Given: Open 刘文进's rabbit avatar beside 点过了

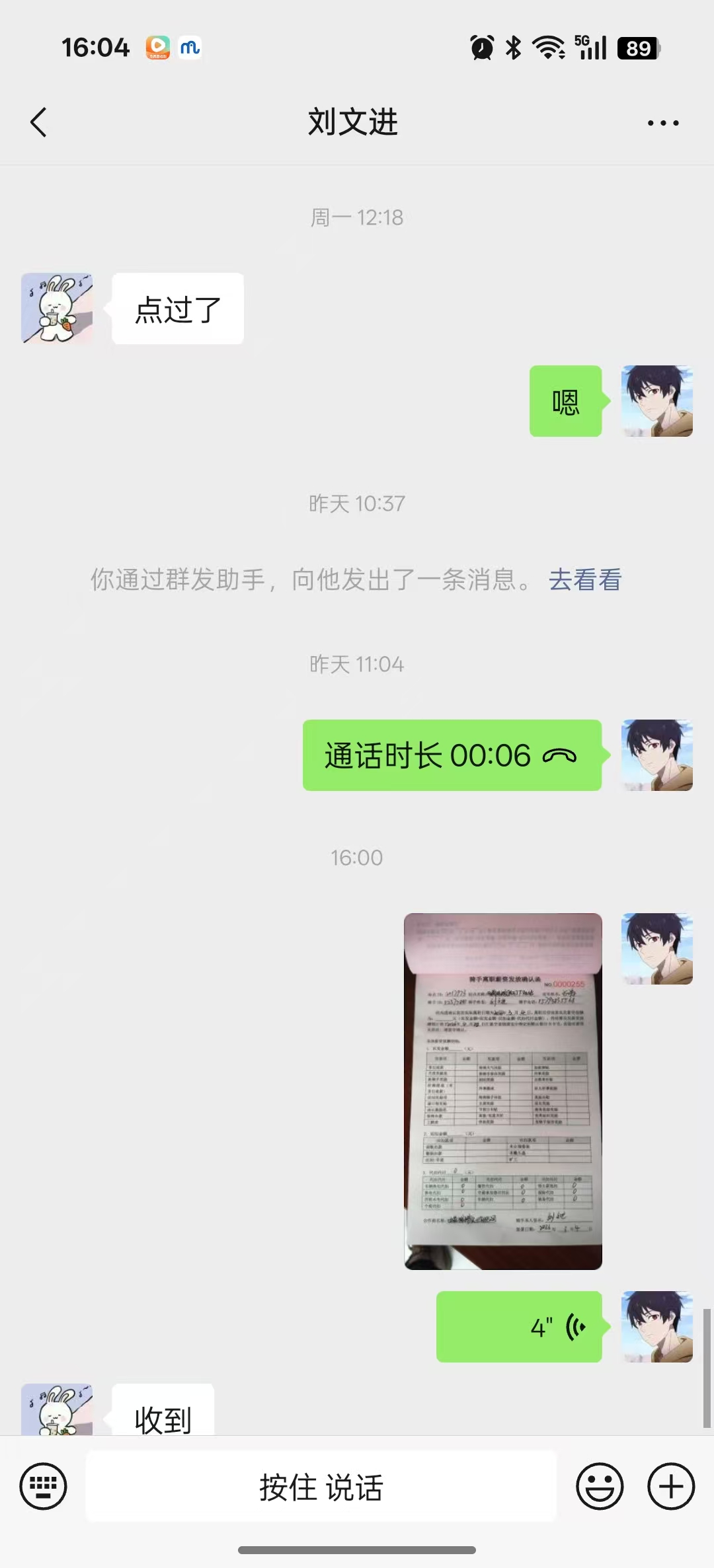Looking at the screenshot, I should pyautogui.click(x=57, y=308).
